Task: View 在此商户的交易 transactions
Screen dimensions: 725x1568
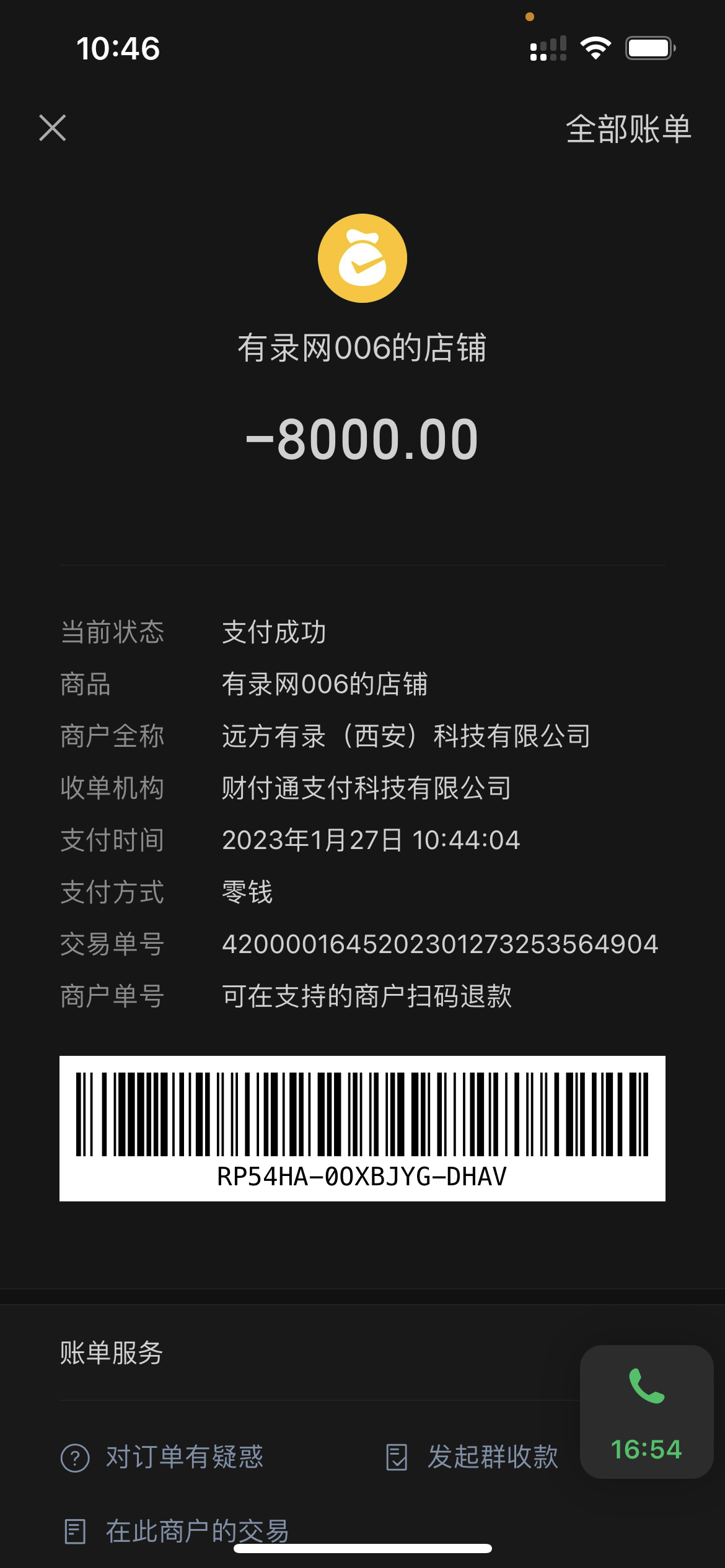Action: (177, 1531)
